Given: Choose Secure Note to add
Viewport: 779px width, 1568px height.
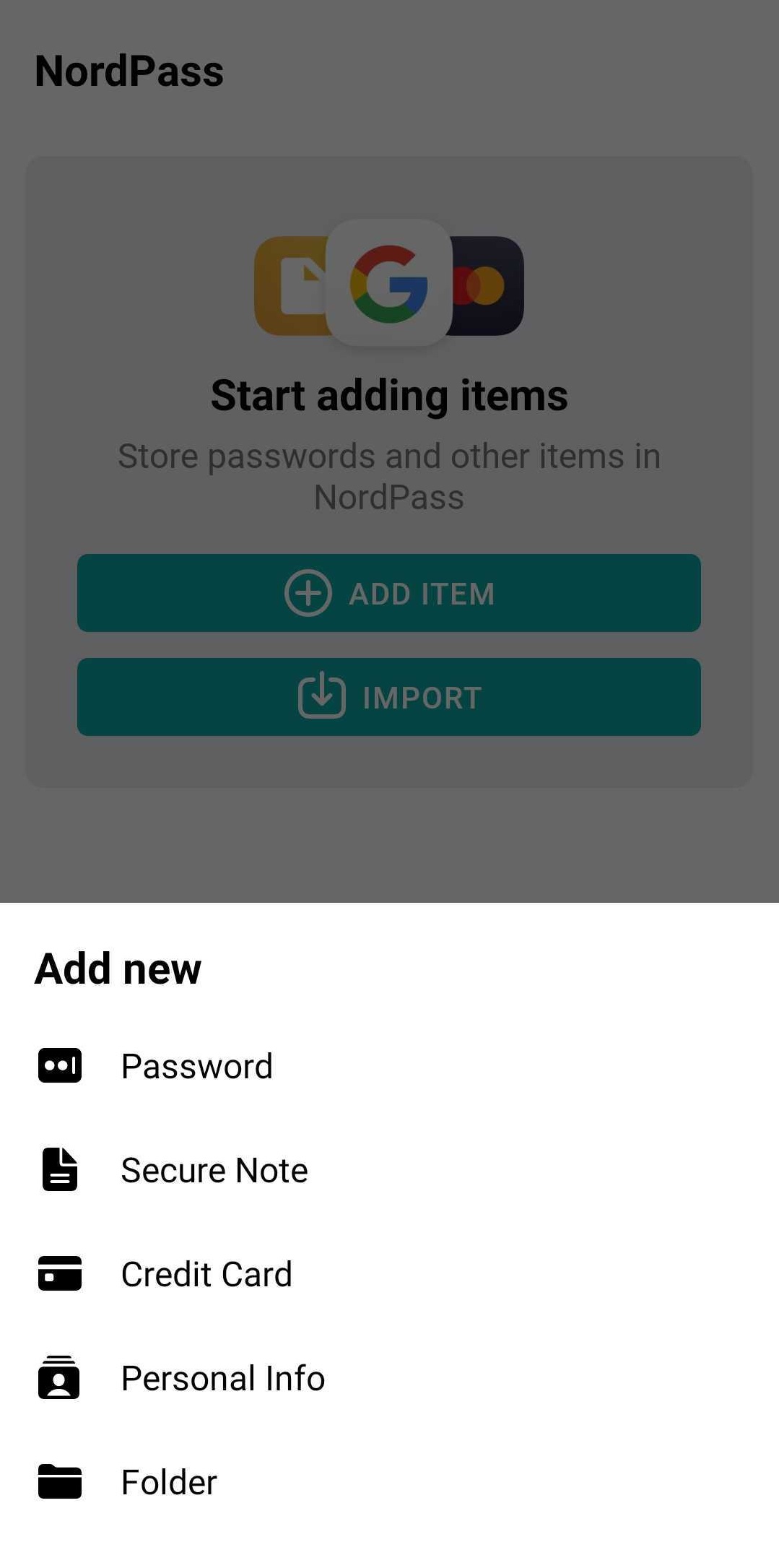Looking at the screenshot, I should click(389, 1170).
